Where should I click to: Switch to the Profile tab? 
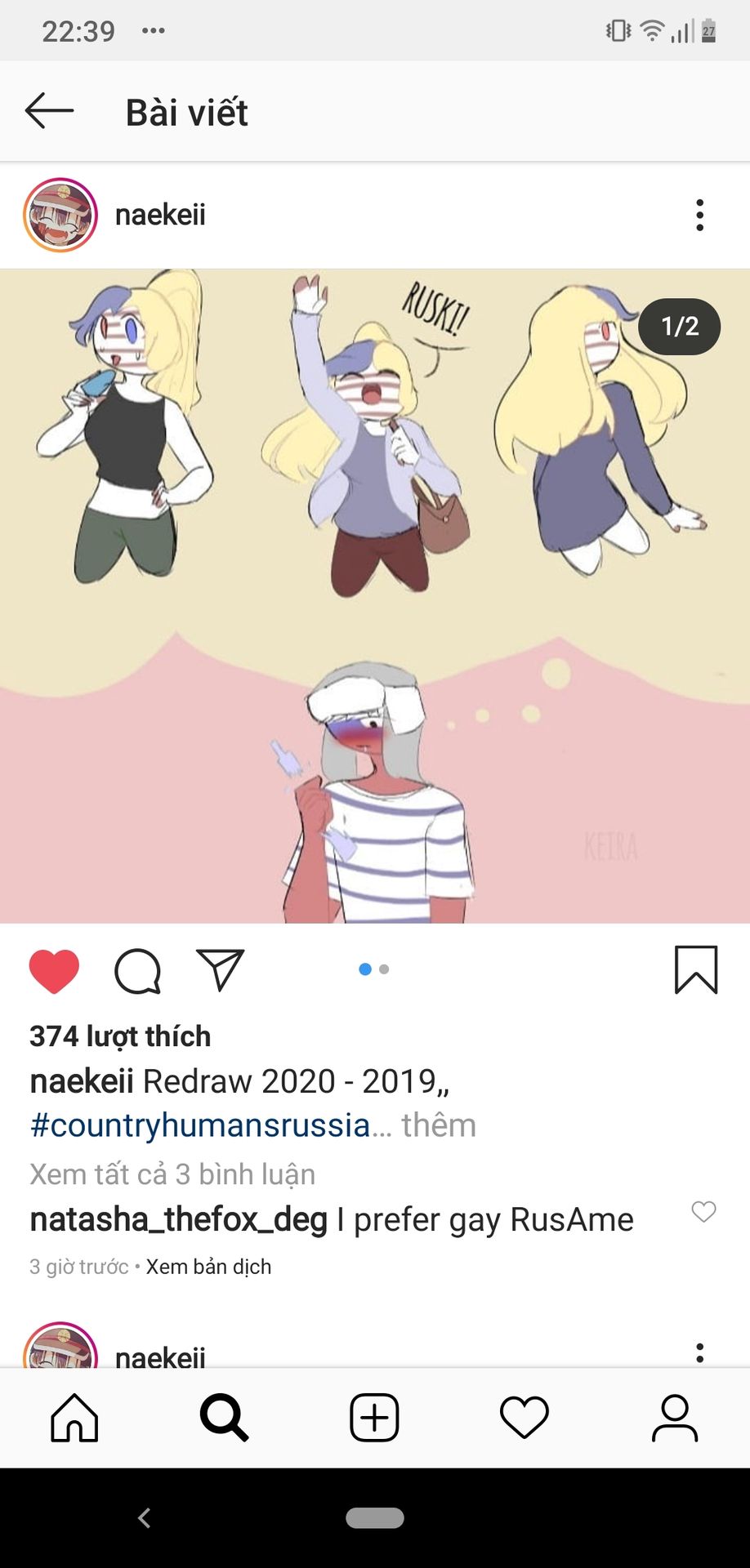[674, 1418]
